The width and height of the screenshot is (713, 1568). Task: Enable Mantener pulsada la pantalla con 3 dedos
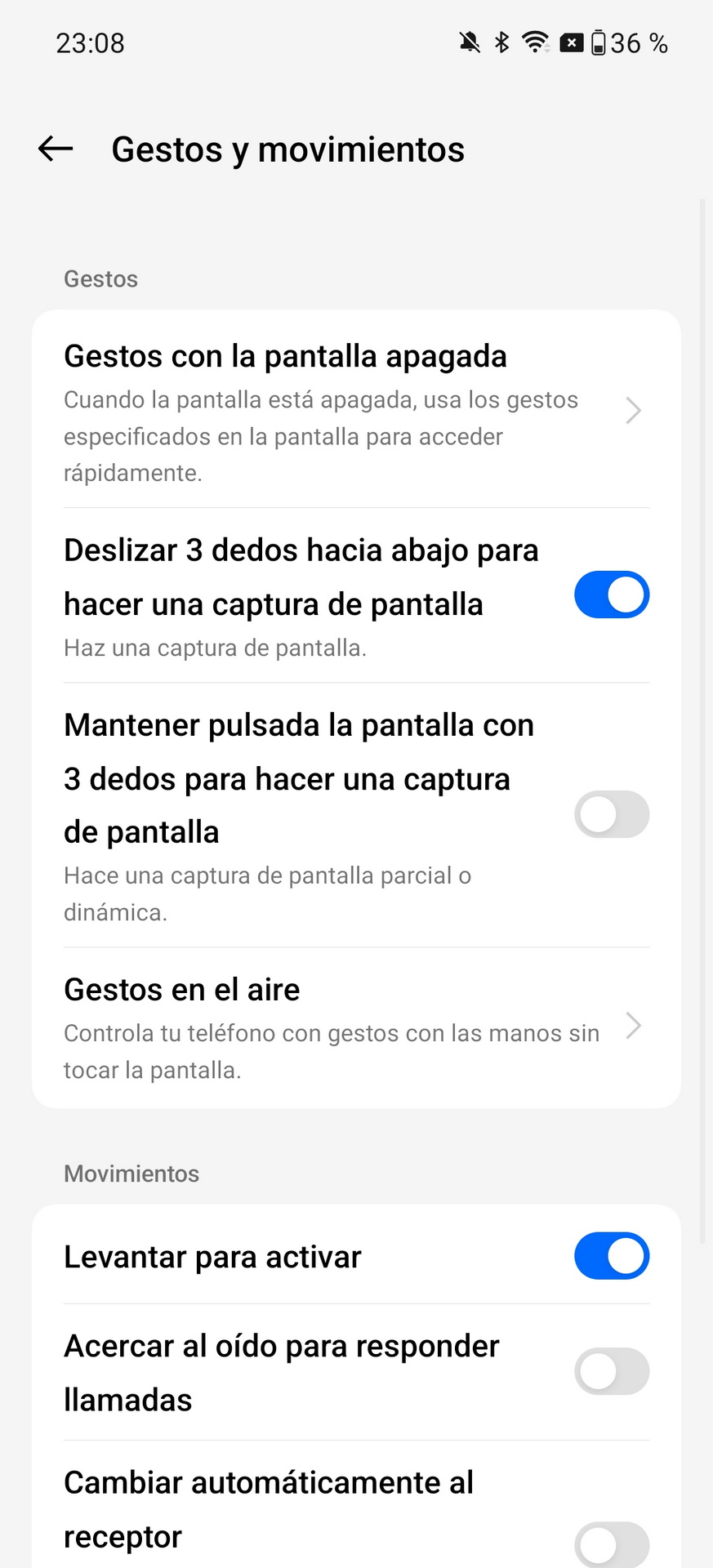[x=612, y=814]
